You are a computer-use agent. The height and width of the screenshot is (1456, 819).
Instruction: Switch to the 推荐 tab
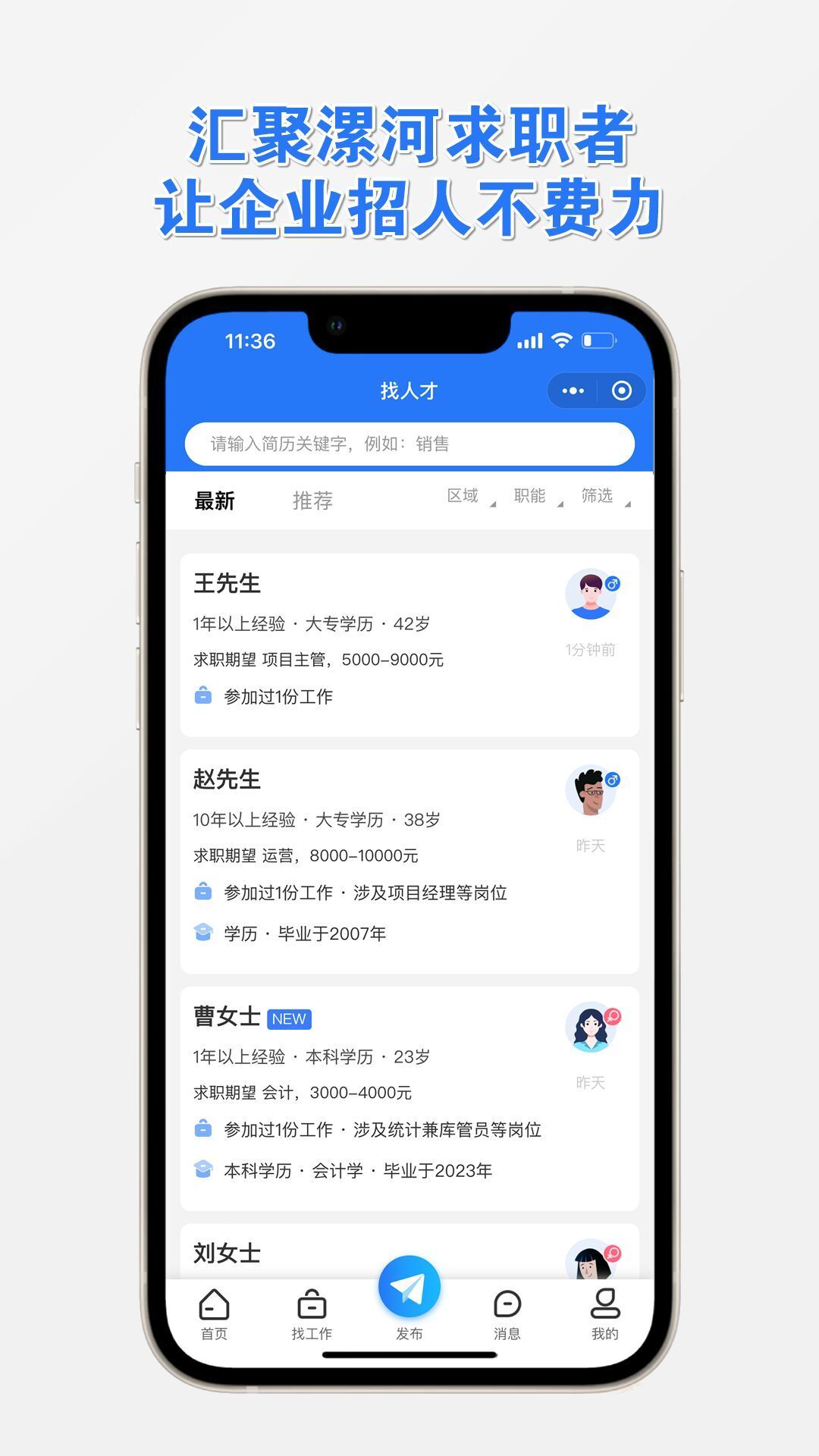(x=312, y=500)
